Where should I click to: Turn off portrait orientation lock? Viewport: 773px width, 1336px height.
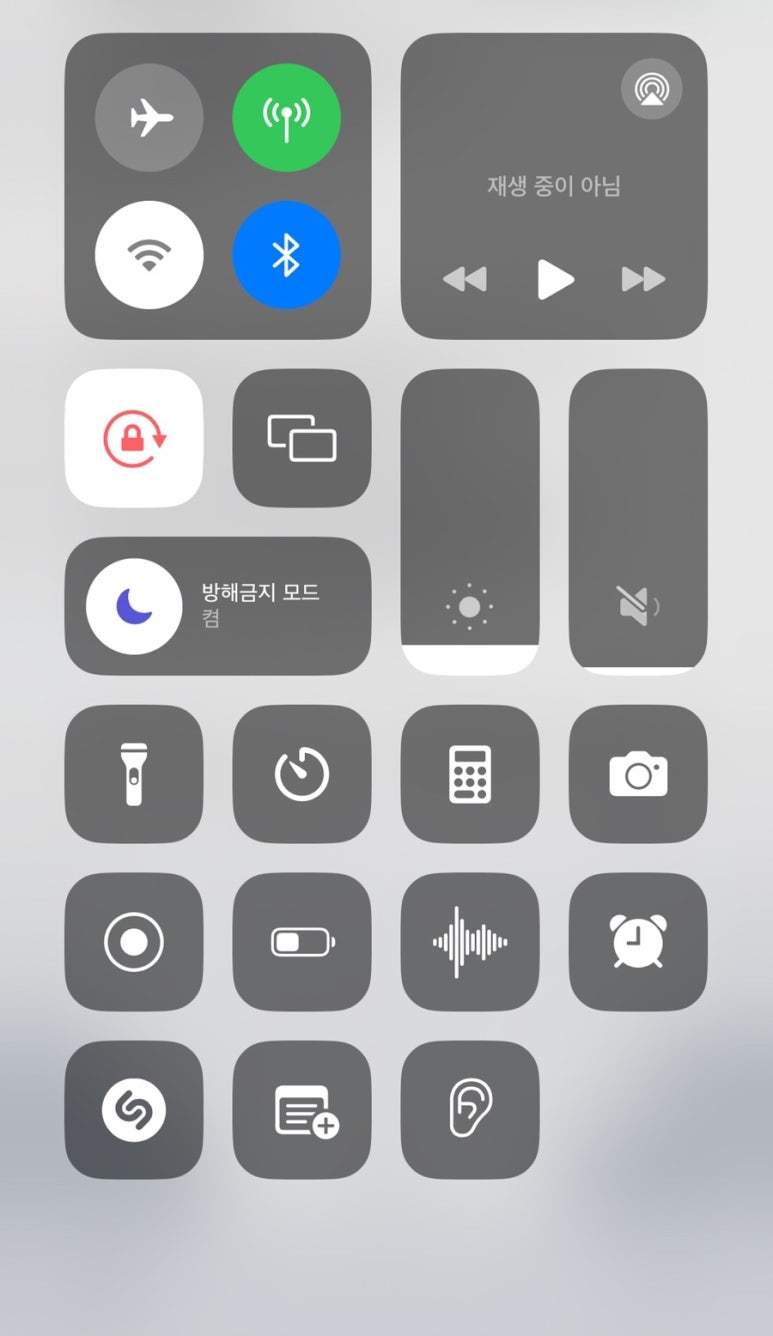tap(134, 438)
